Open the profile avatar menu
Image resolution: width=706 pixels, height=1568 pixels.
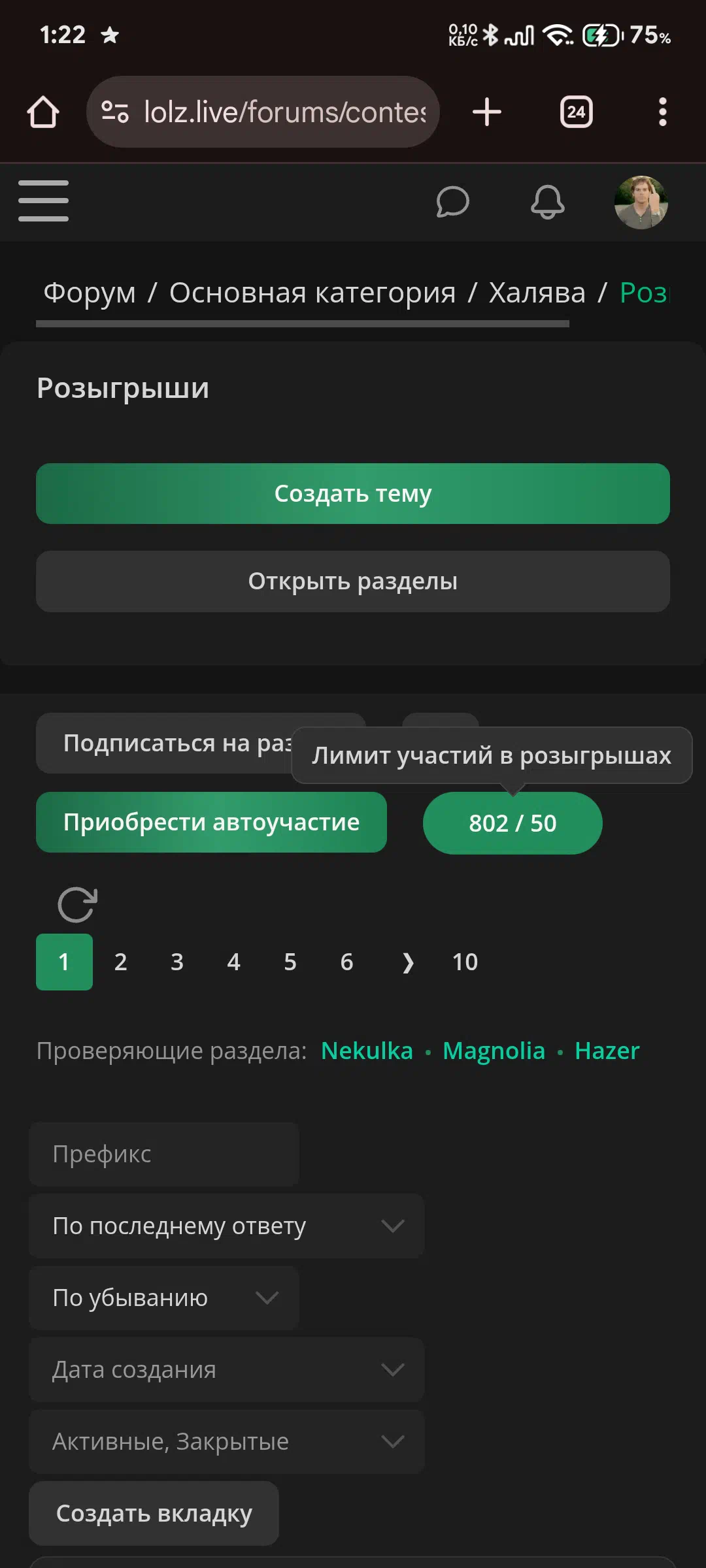641,202
